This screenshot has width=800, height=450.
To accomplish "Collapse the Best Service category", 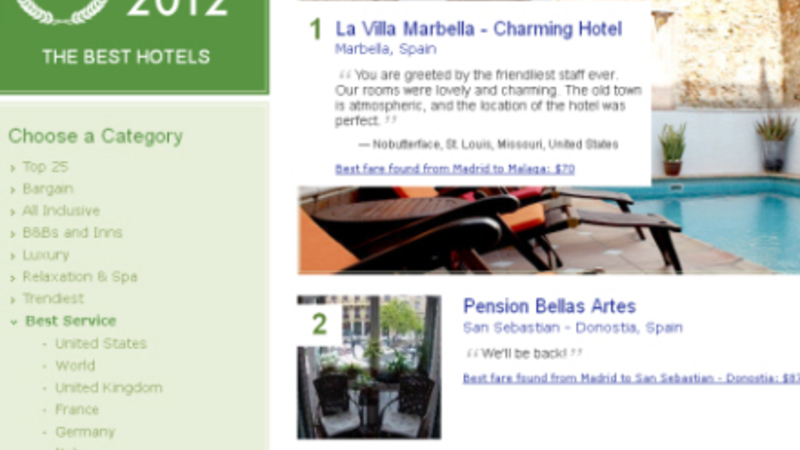I will pyautogui.click(x=70, y=321).
